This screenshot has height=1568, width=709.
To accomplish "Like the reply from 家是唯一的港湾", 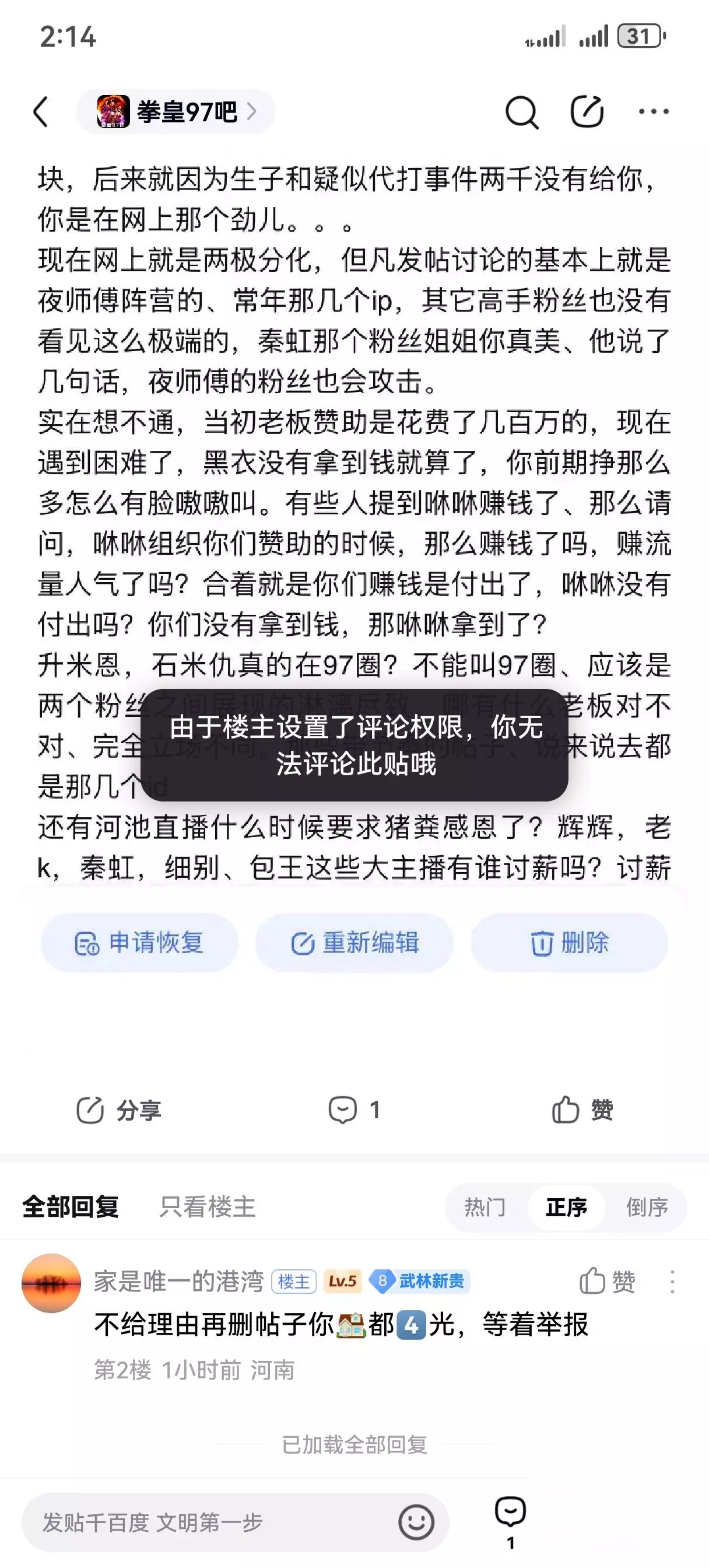I will point(607,1282).
